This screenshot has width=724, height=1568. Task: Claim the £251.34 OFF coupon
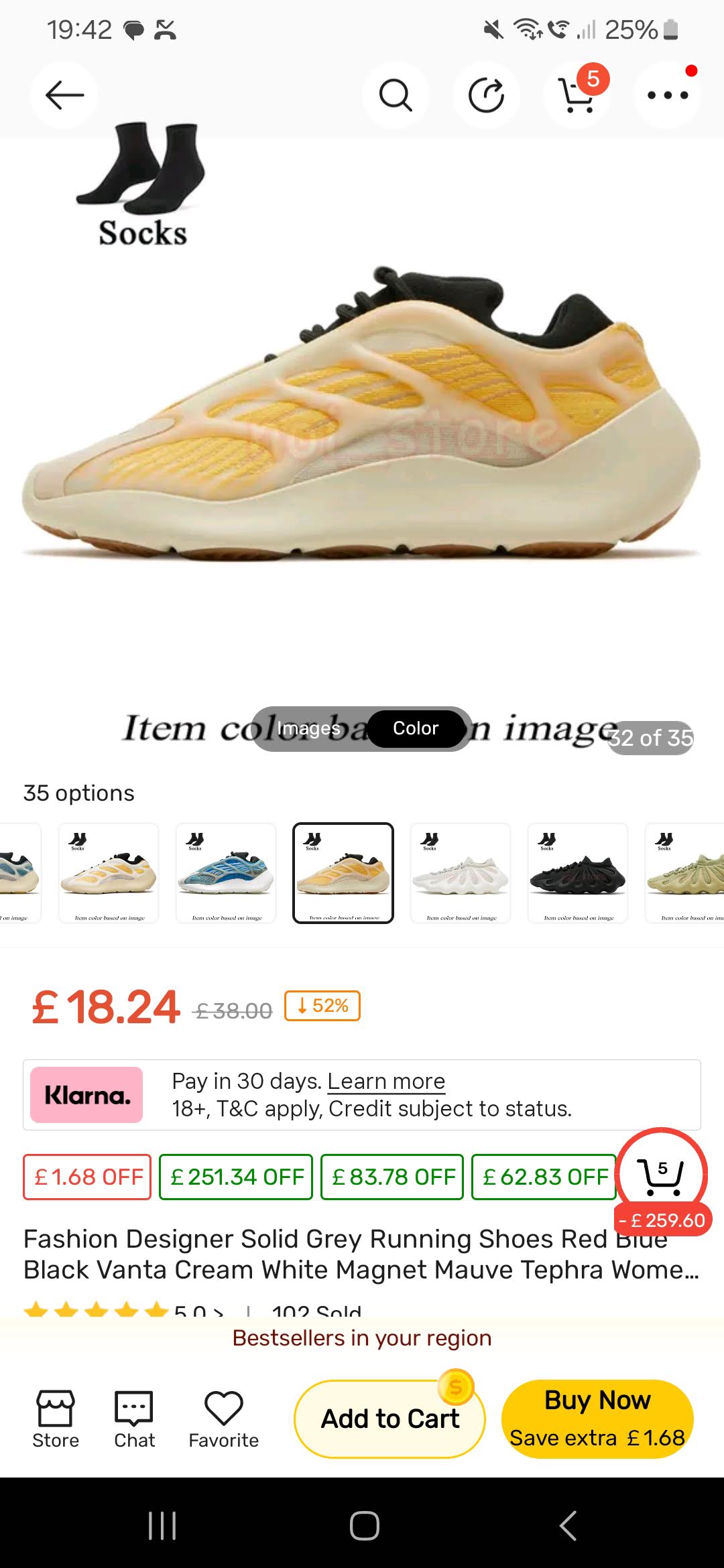click(x=236, y=1177)
